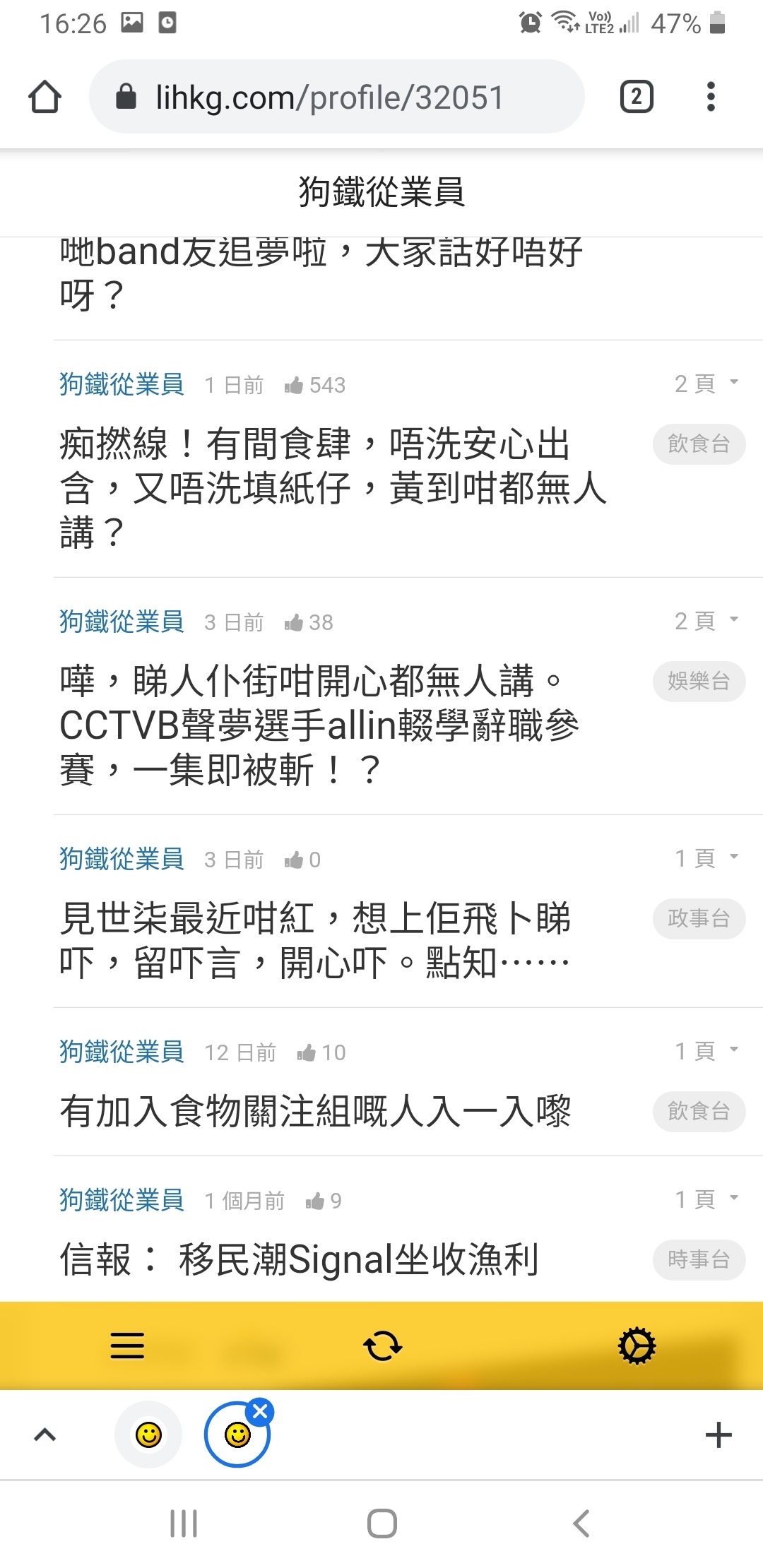Open the thread starting with 痴撚線！有間食肆
The height and width of the screenshot is (1568, 763).
pos(332,488)
